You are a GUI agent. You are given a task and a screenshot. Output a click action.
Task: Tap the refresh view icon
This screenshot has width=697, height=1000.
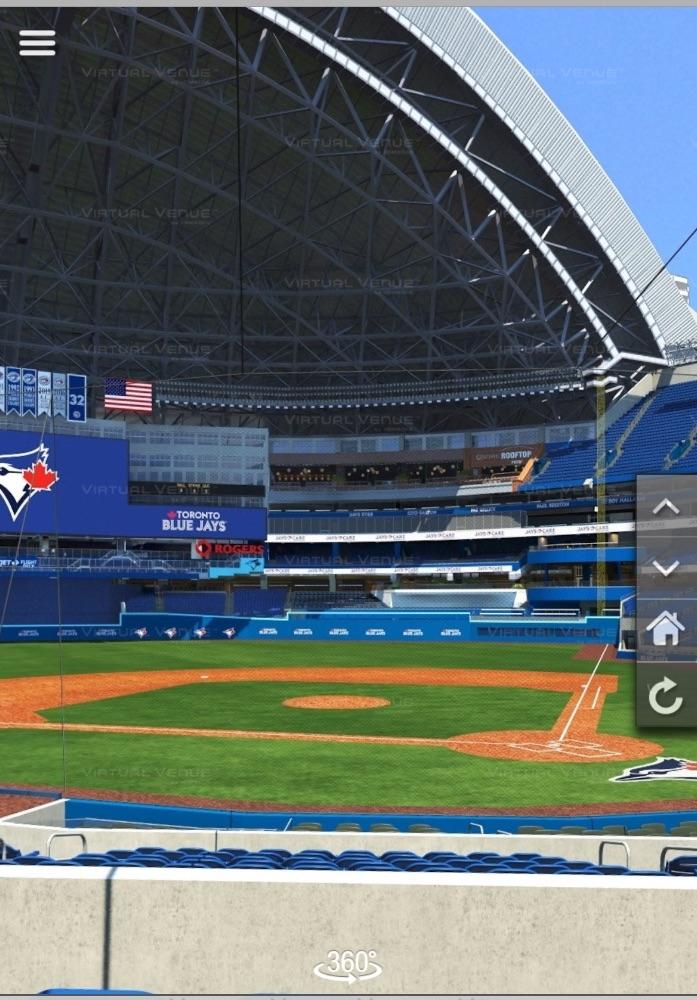[666, 695]
